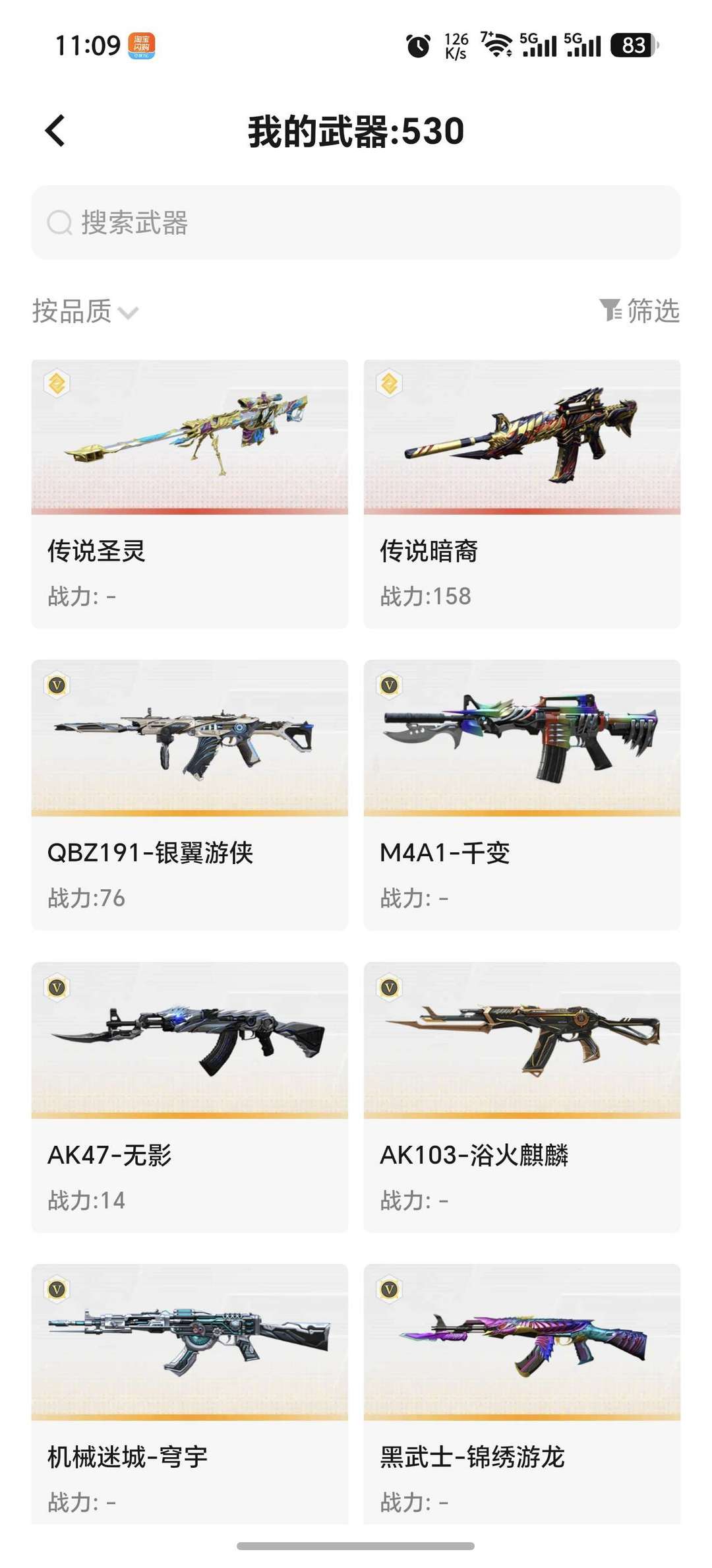Select the M4A1-千变 weapon card
Image resolution: width=712 pixels, height=1568 pixels.
coord(522,795)
